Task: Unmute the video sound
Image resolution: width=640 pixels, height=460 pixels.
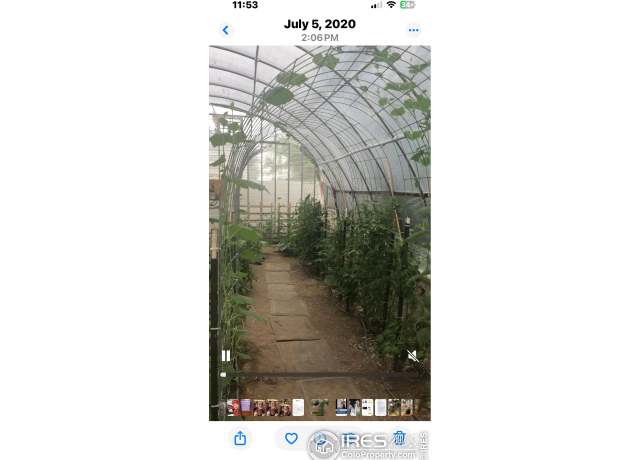Action: [412, 355]
